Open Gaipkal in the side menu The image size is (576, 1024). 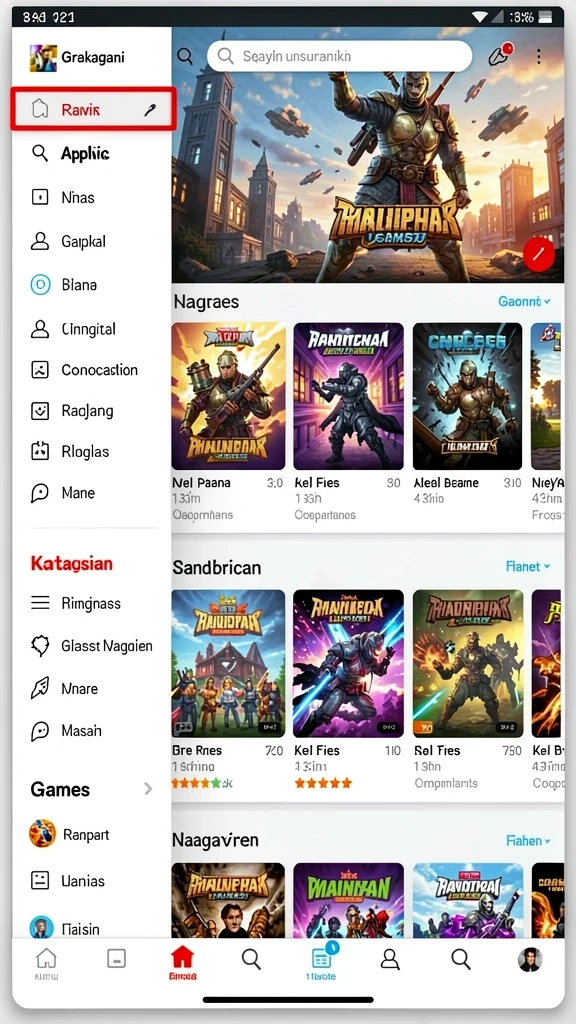coord(91,241)
